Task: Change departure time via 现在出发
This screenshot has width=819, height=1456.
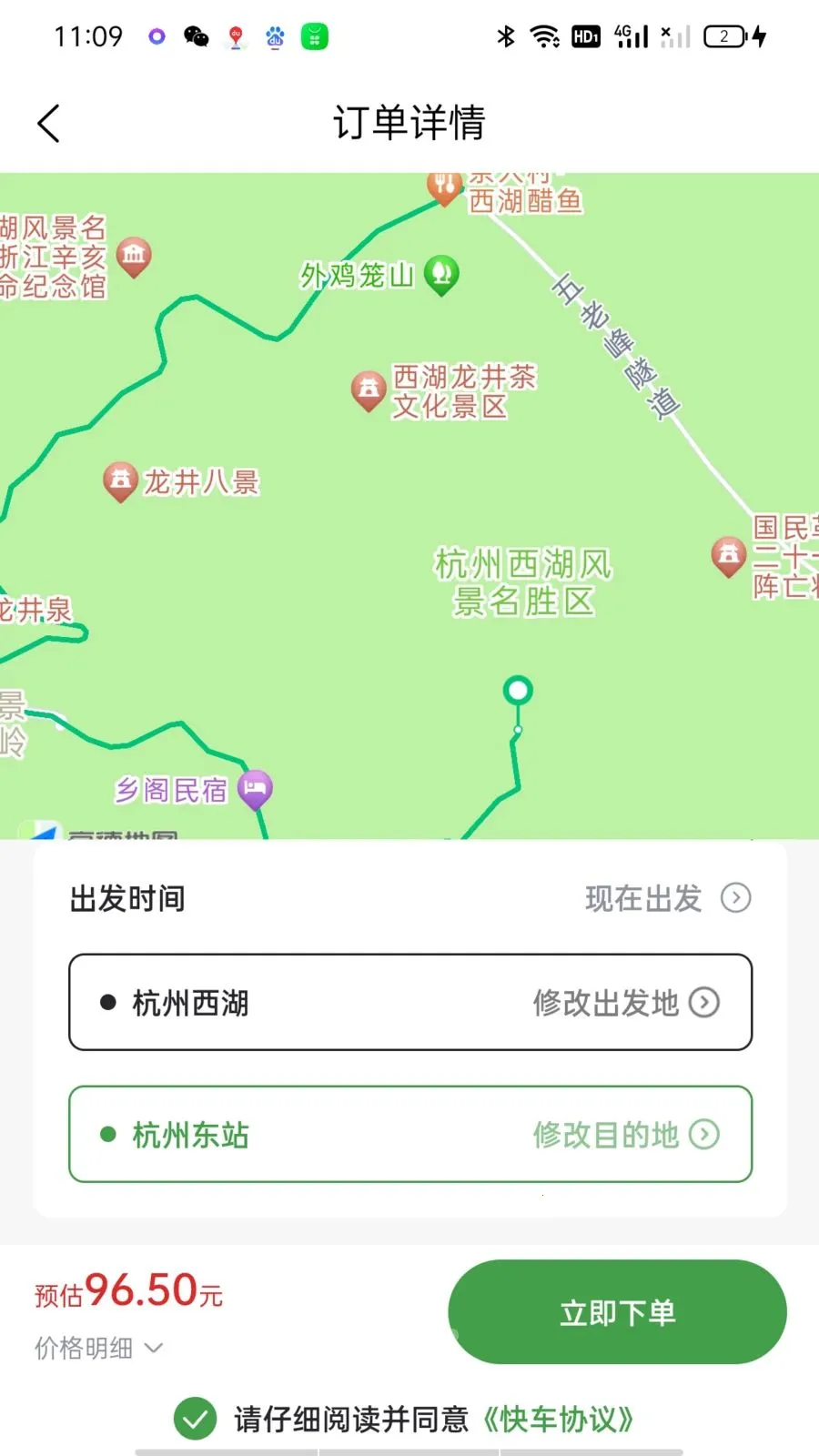Action: [667, 898]
